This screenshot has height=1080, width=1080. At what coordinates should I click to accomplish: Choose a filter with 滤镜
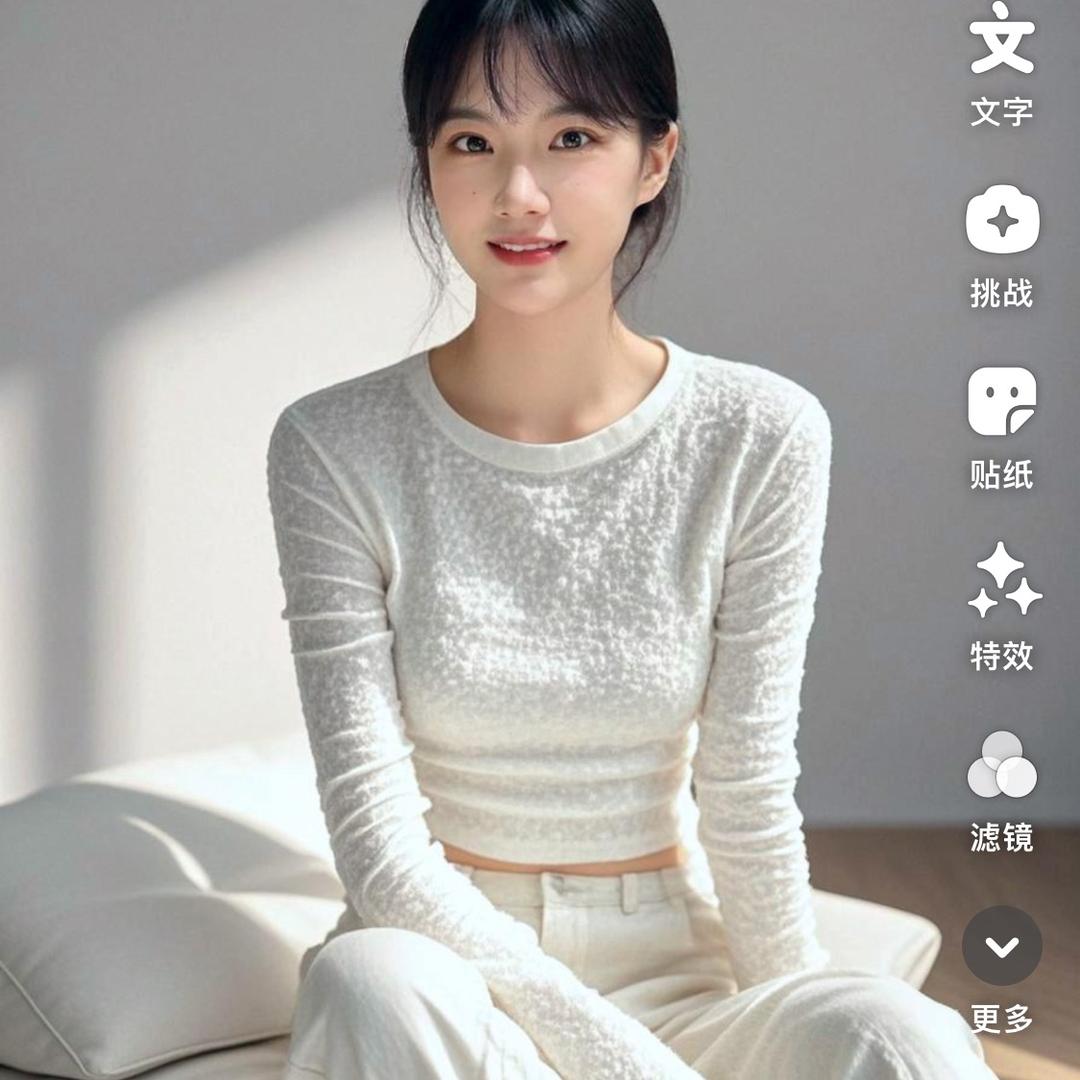(1002, 765)
